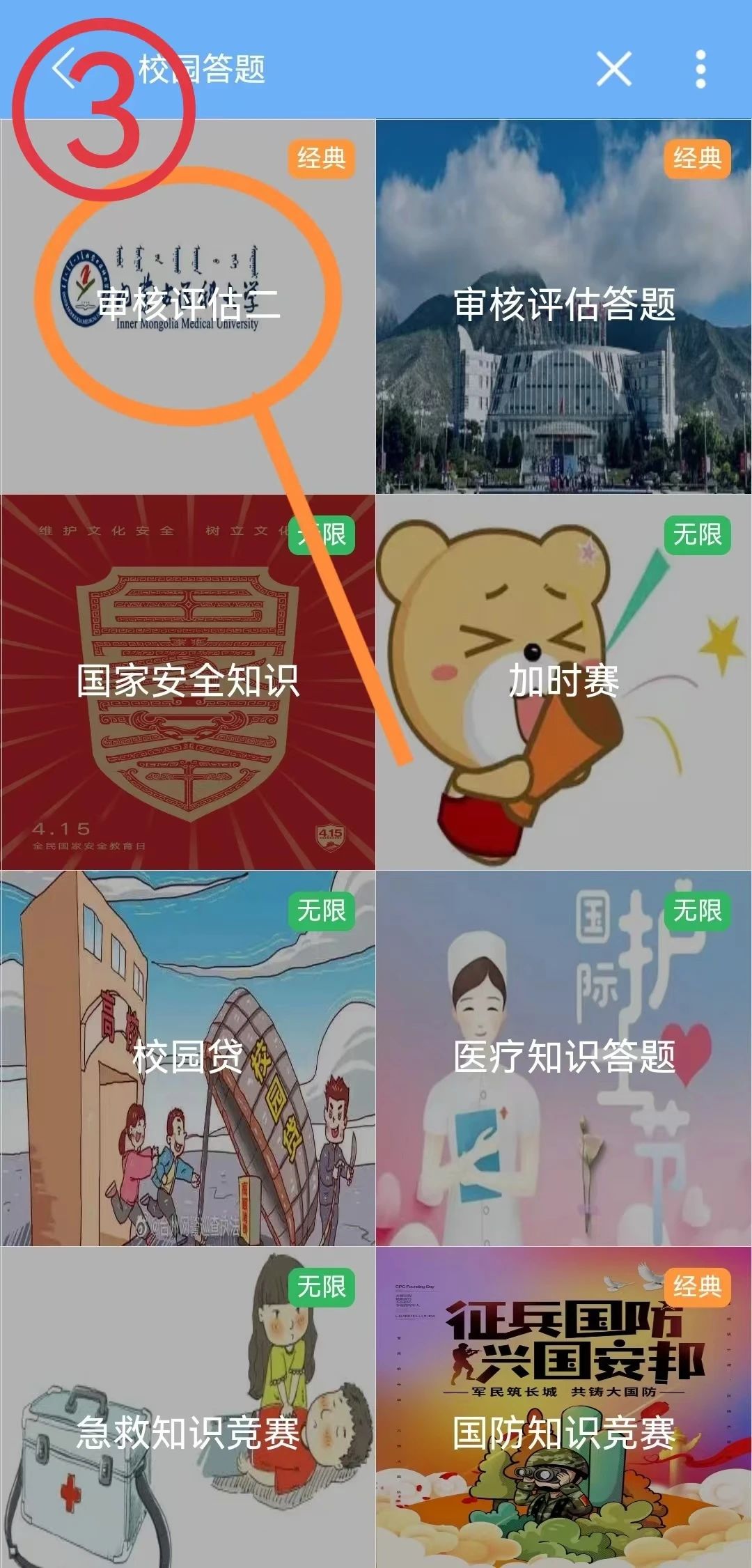Open the 审核评估二 quiz tile
The width and height of the screenshot is (752, 1568).
[x=188, y=306]
